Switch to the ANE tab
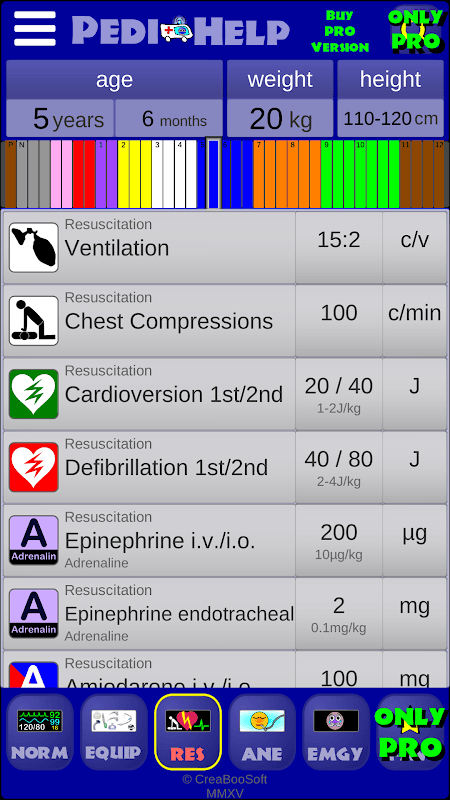Screen dimensions: 450x800 coord(262,732)
